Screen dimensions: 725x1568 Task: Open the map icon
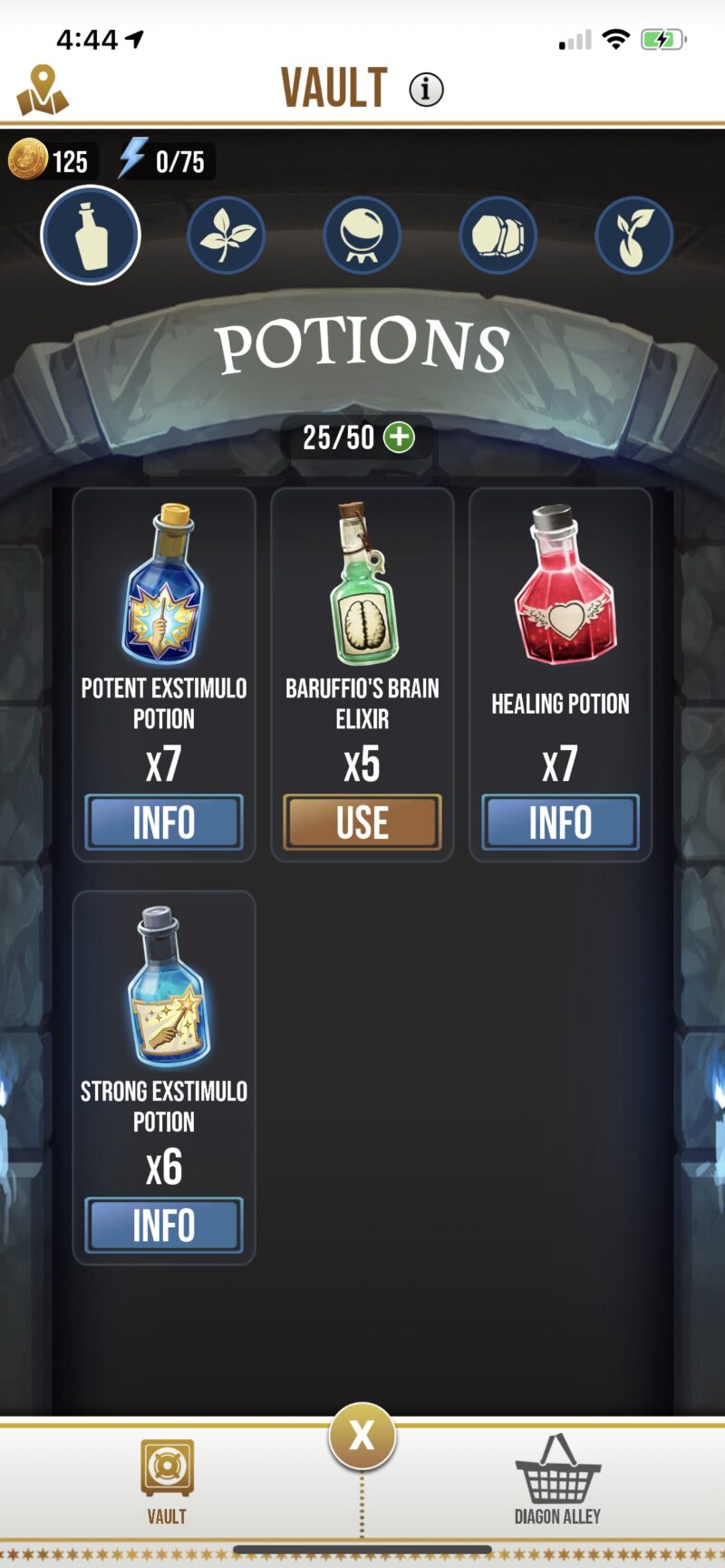point(42,90)
